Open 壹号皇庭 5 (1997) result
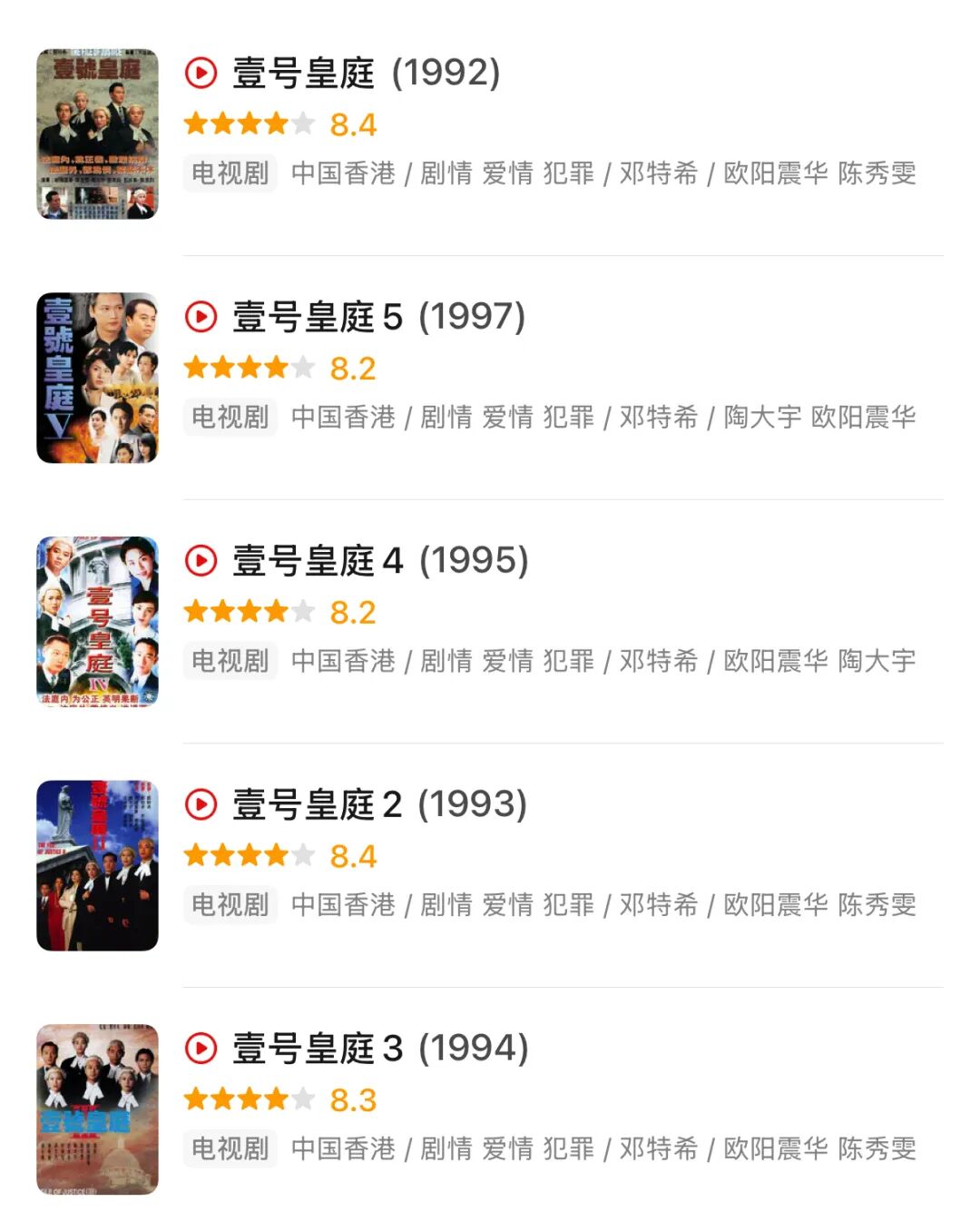 pyautogui.click(x=378, y=318)
